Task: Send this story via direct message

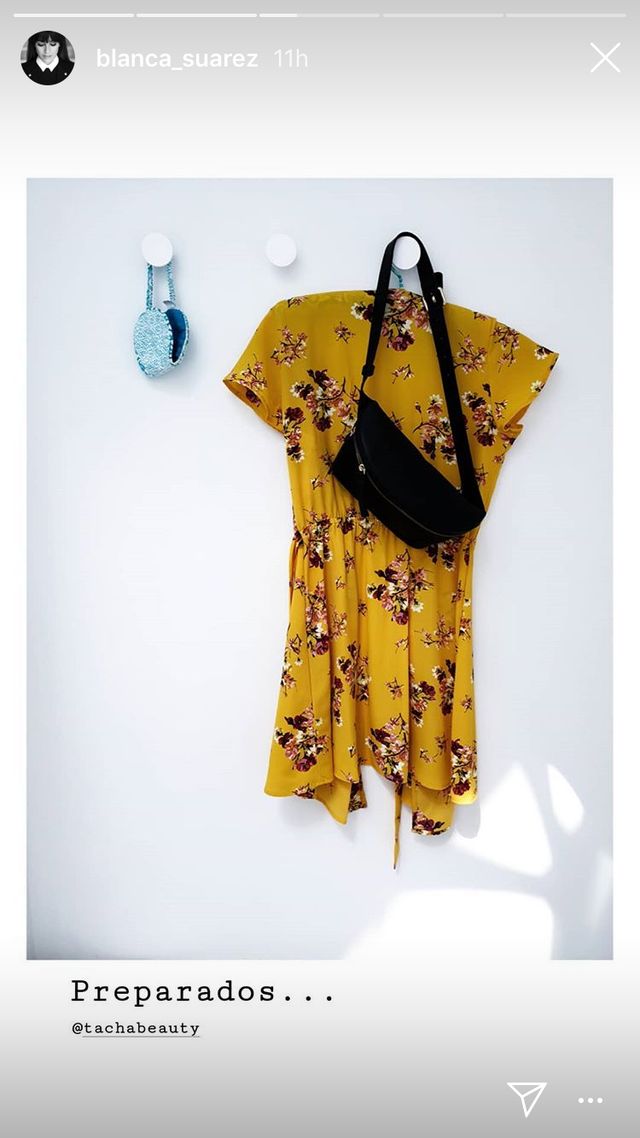Action: pyautogui.click(x=526, y=1098)
